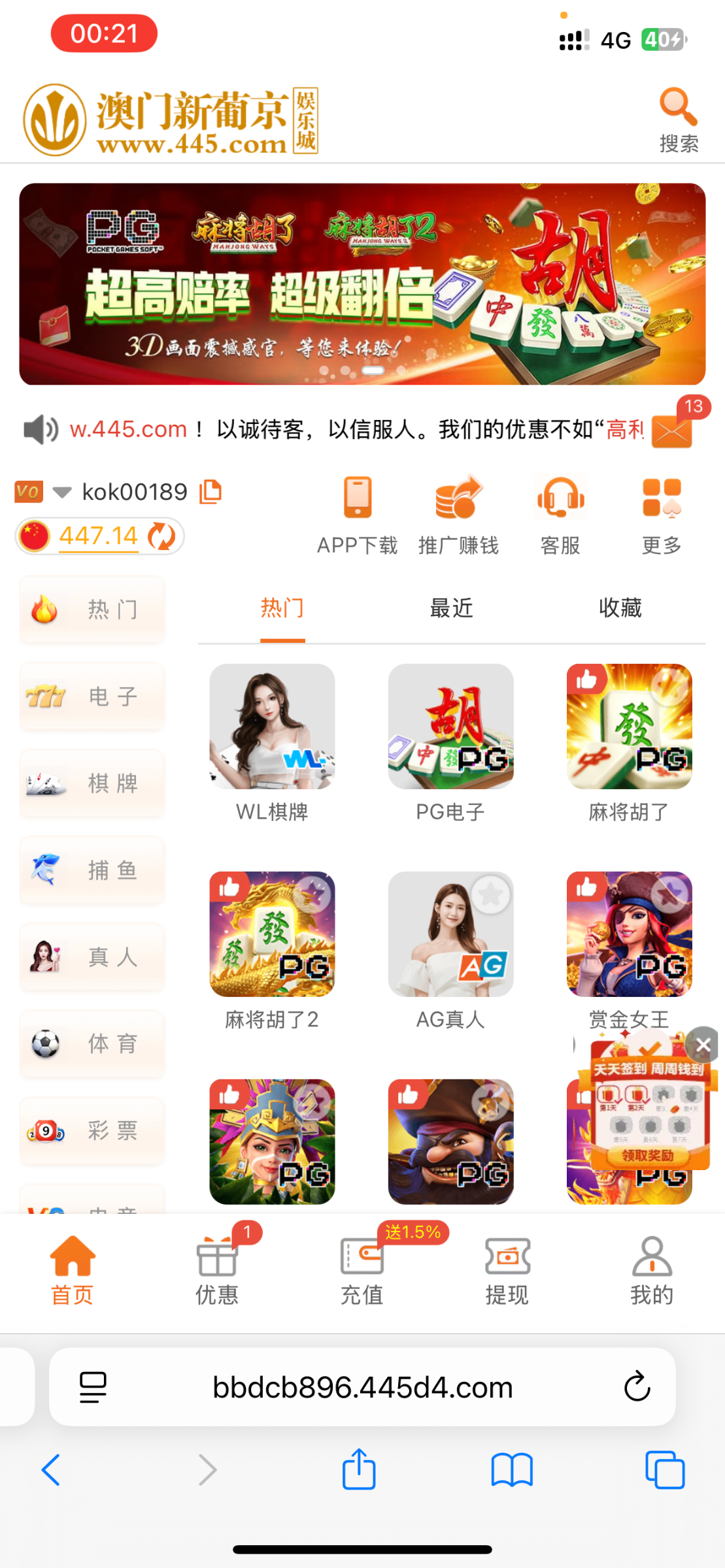Switch to the 收藏 tab
This screenshot has width=725, height=1568.
tap(620, 608)
